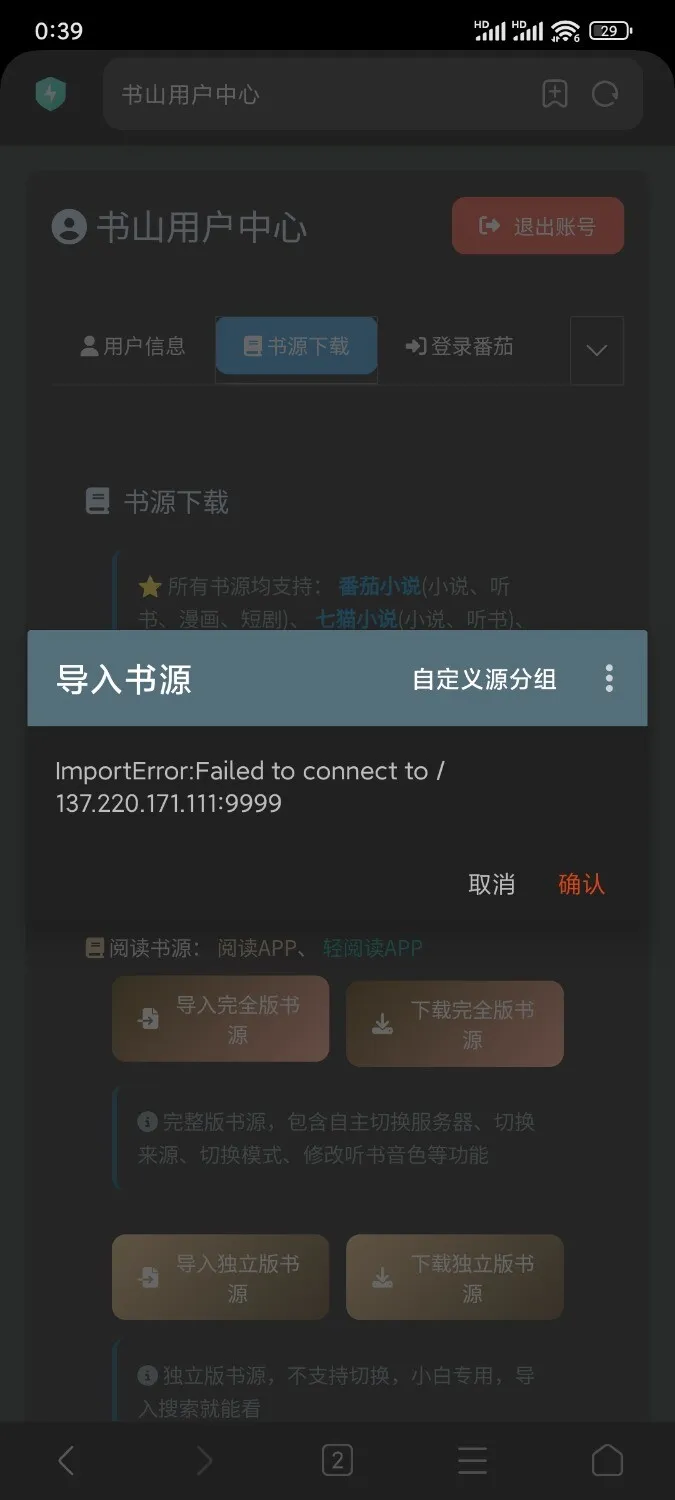Reload the page with refresh icon
This screenshot has height=1500, width=675.
pyautogui.click(x=605, y=95)
